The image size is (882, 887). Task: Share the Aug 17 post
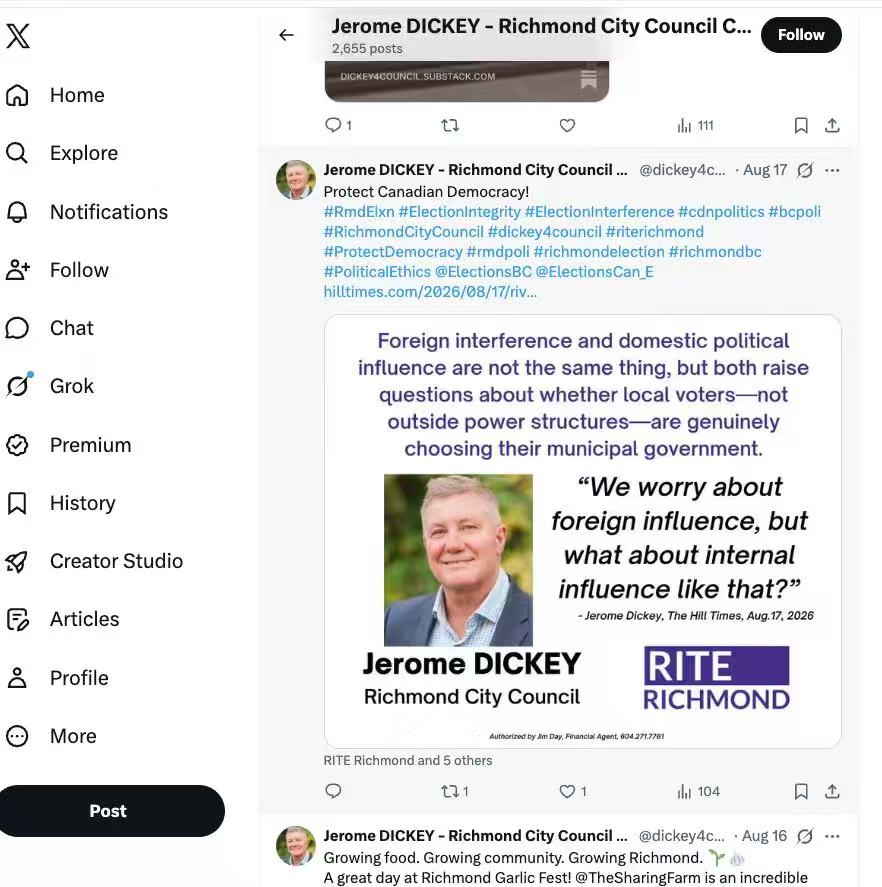(x=832, y=791)
